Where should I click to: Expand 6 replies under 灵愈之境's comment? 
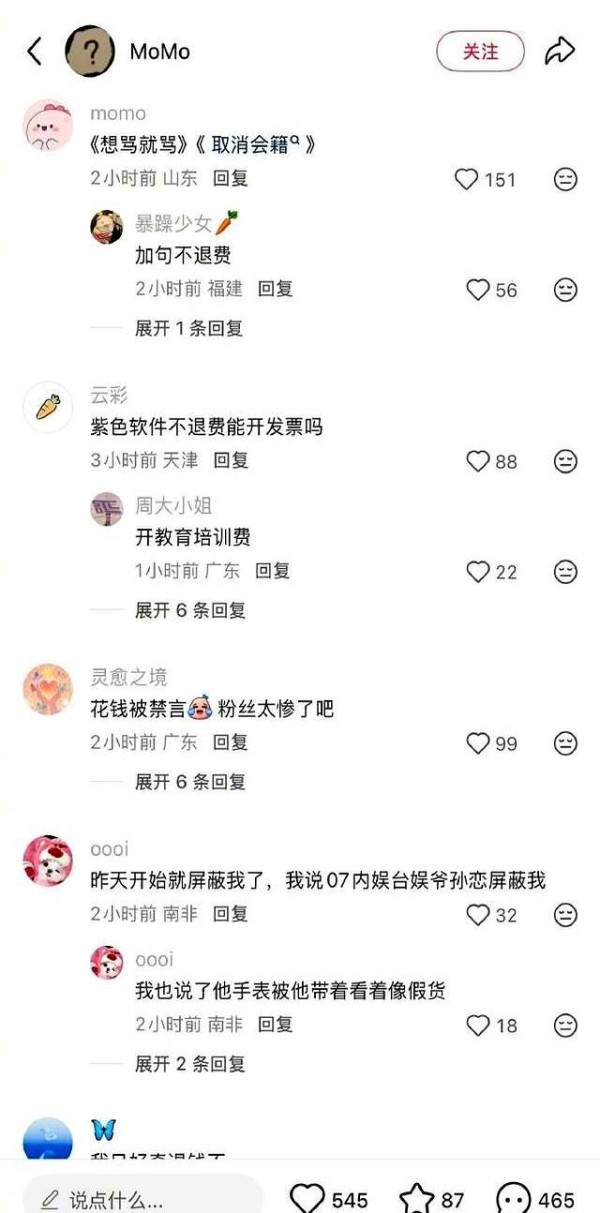[190, 782]
